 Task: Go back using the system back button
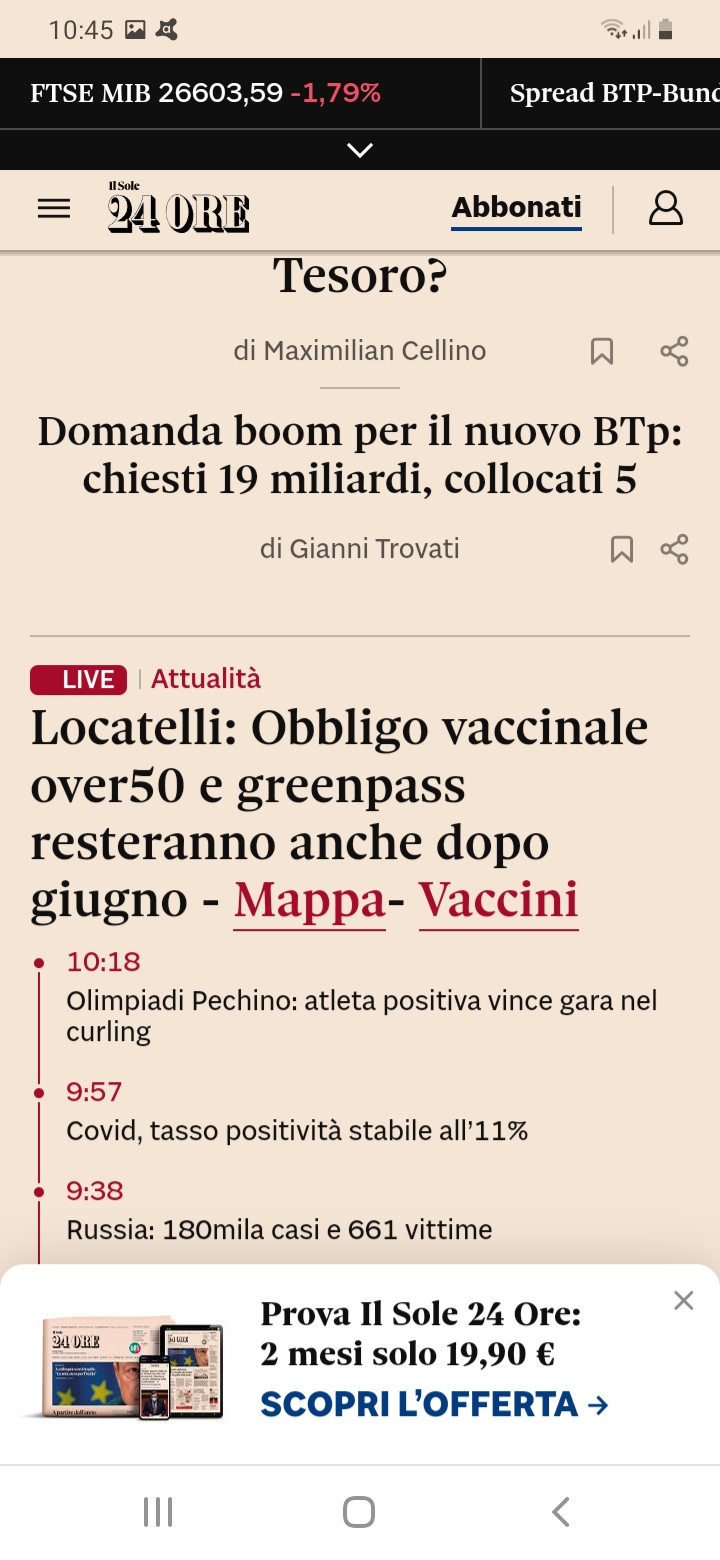[561, 1512]
